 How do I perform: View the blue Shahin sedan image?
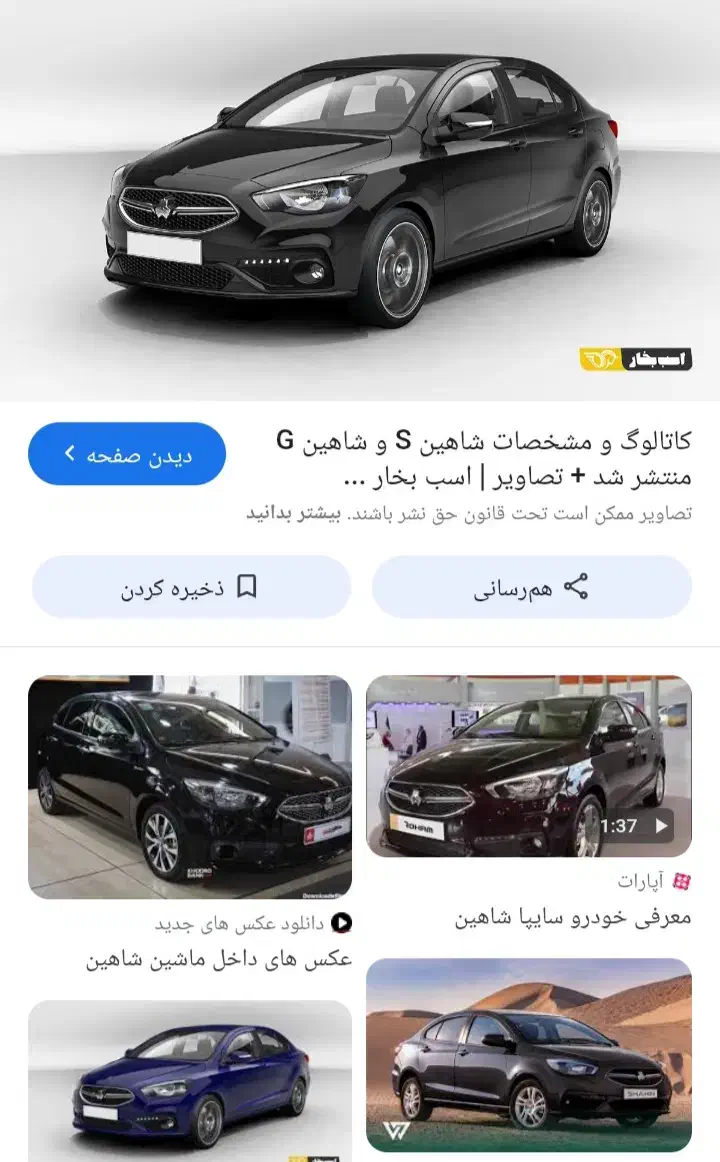point(190,1080)
